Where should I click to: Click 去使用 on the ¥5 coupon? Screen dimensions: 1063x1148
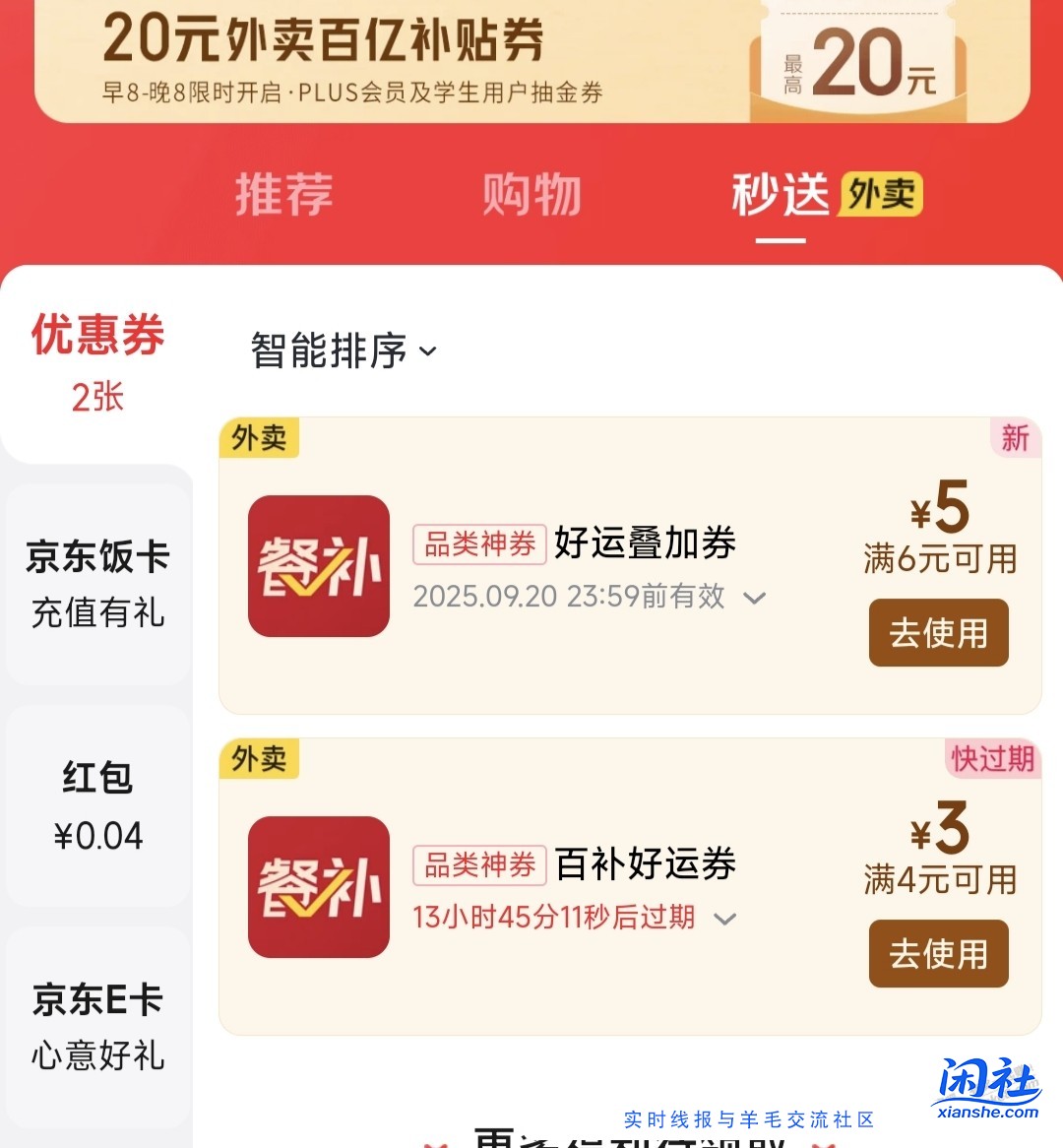tap(938, 633)
